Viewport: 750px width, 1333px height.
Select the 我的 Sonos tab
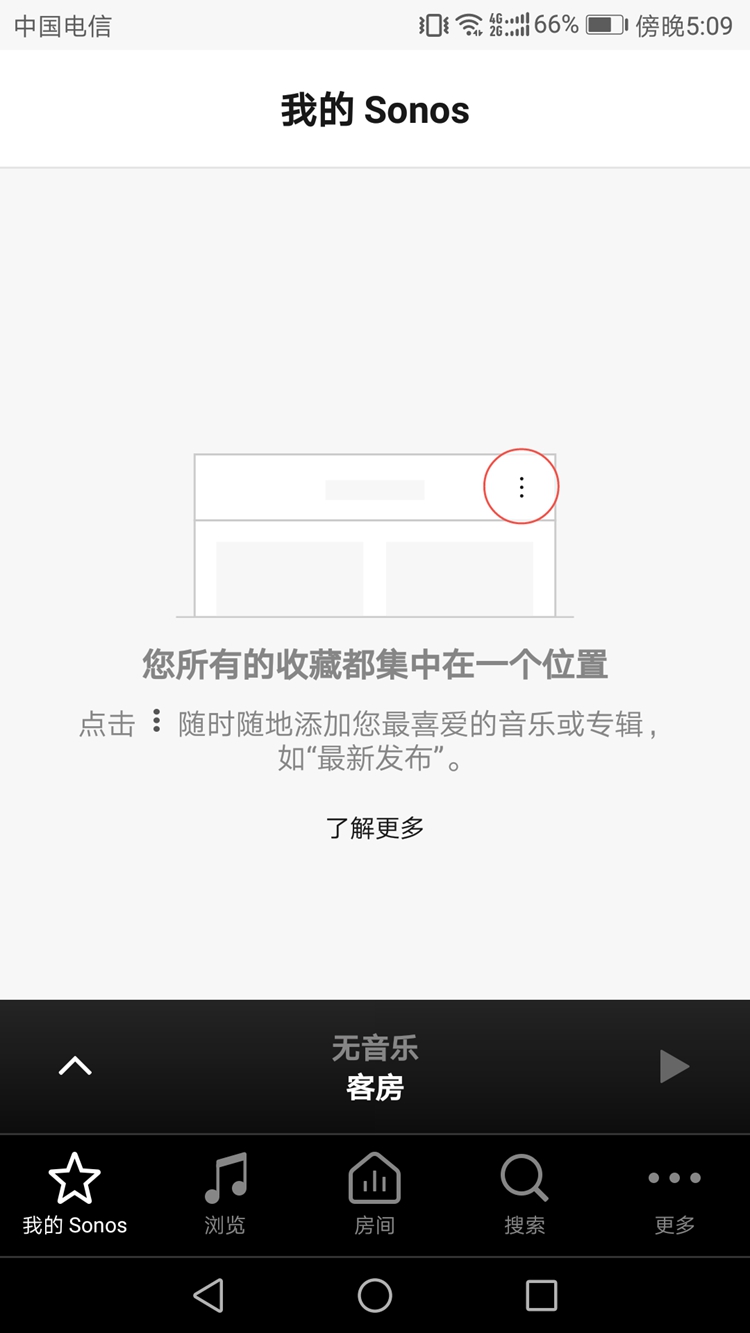[x=75, y=1195]
